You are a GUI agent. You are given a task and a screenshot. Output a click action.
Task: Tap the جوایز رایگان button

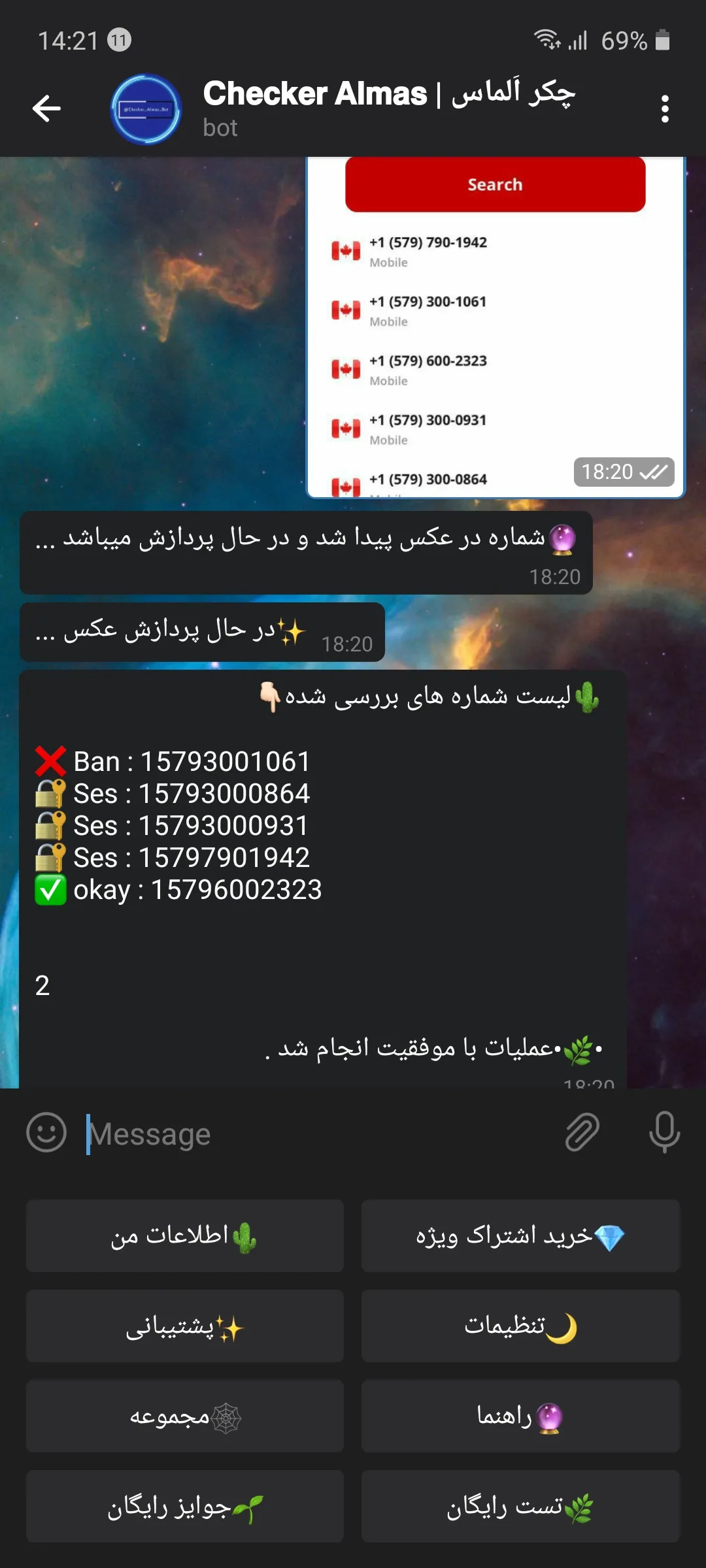pyautogui.click(x=185, y=1507)
